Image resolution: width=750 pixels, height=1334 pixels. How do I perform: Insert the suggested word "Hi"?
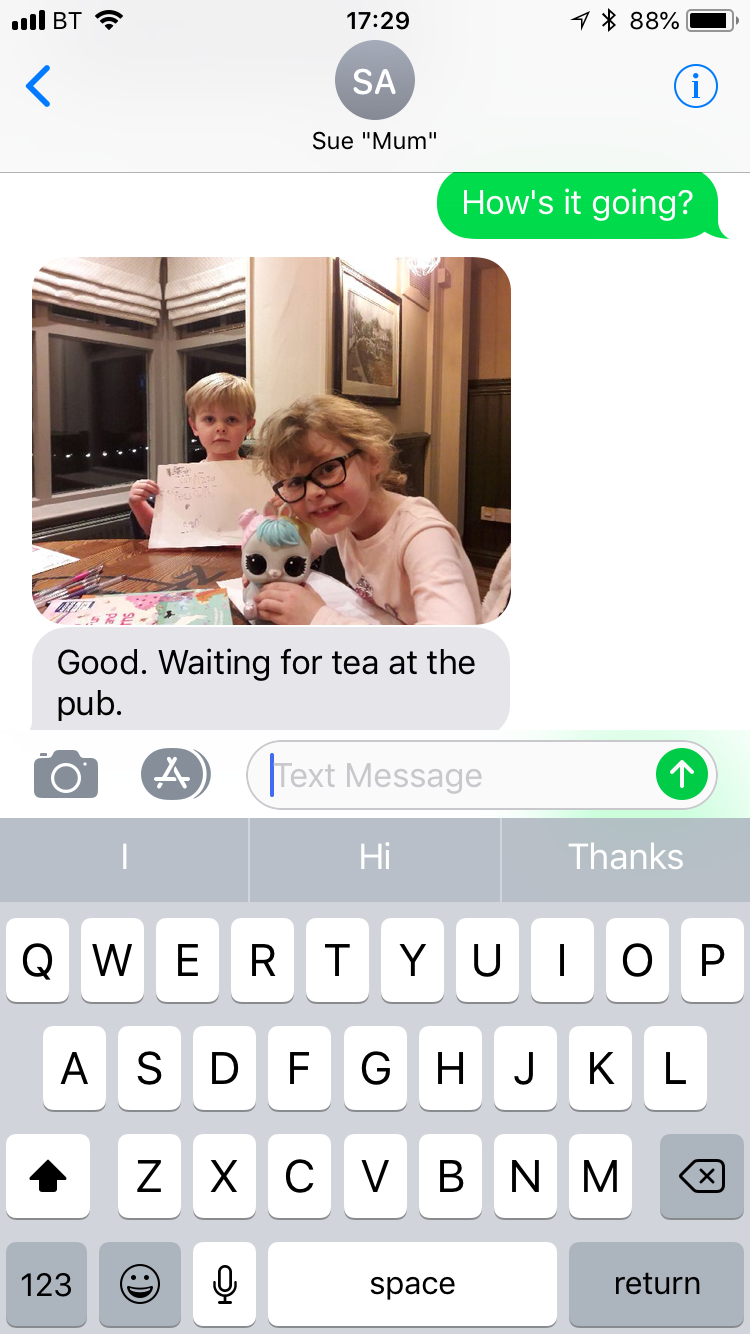coord(375,858)
